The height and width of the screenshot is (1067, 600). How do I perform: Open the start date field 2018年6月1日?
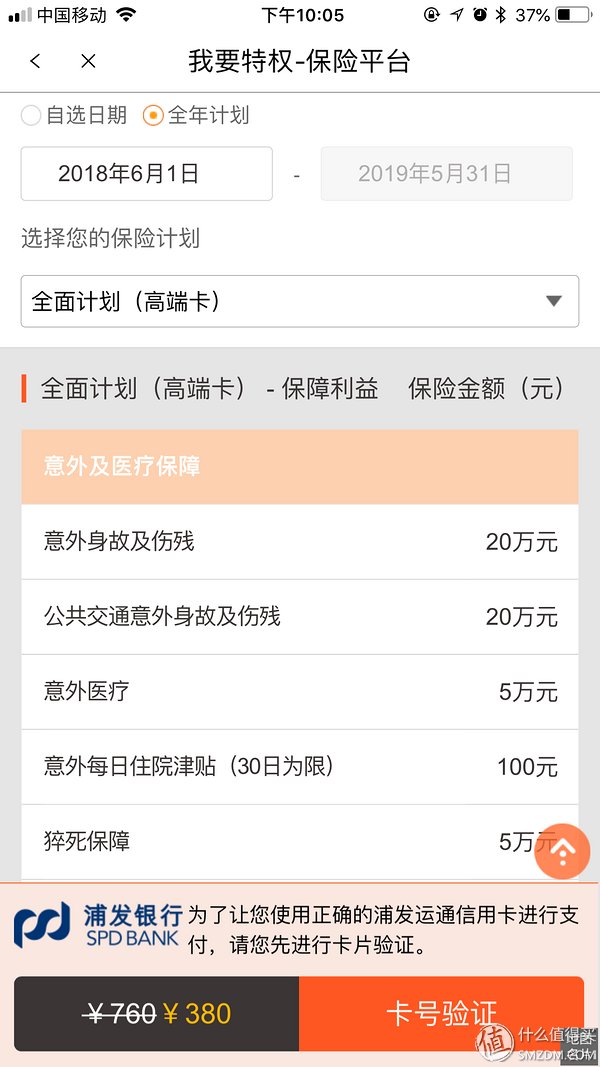[146, 174]
